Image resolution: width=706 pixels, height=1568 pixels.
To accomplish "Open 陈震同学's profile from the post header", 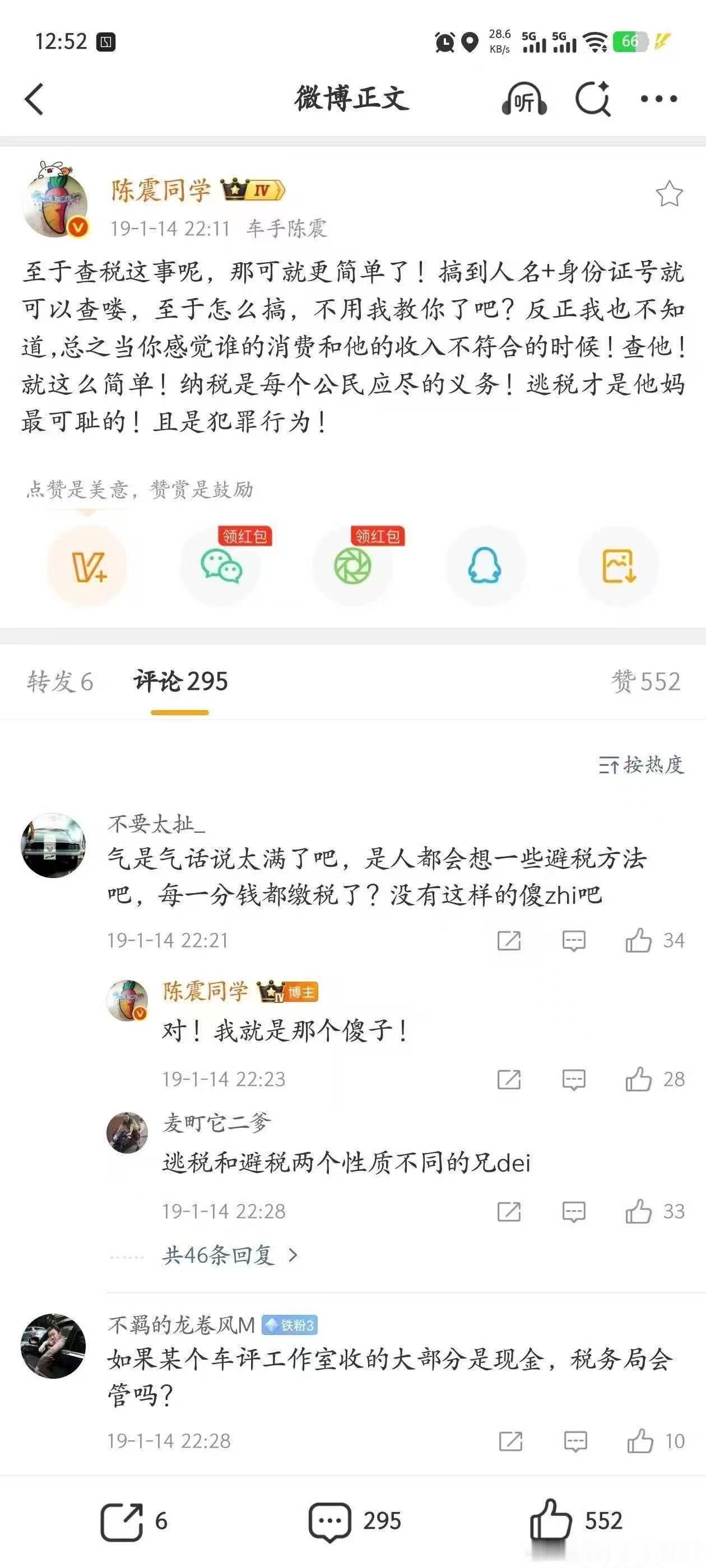I will coord(161,189).
